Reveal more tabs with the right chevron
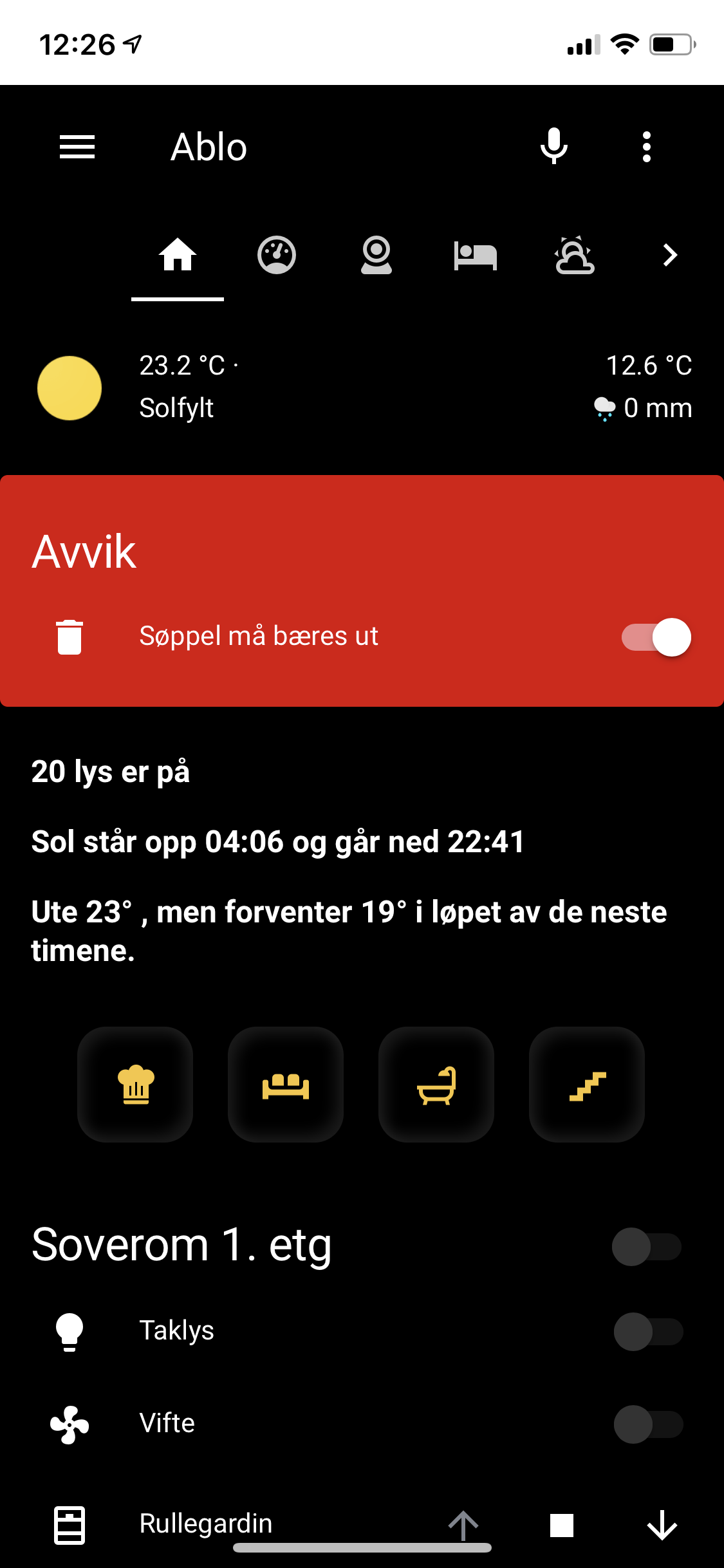The image size is (724, 1568). click(x=669, y=256)
